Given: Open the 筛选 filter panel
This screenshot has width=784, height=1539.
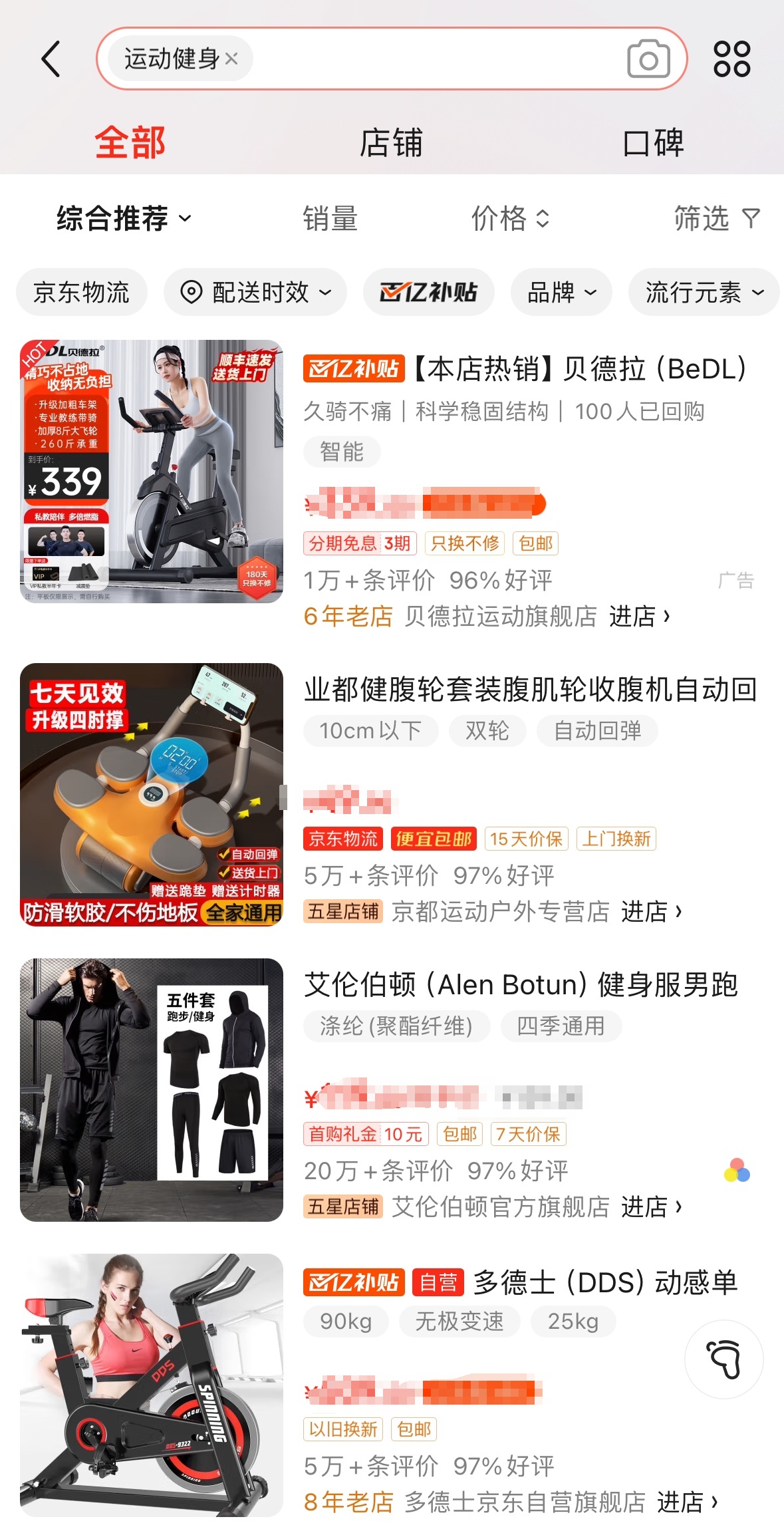Looking at the screenshot, I should point(716,219).
